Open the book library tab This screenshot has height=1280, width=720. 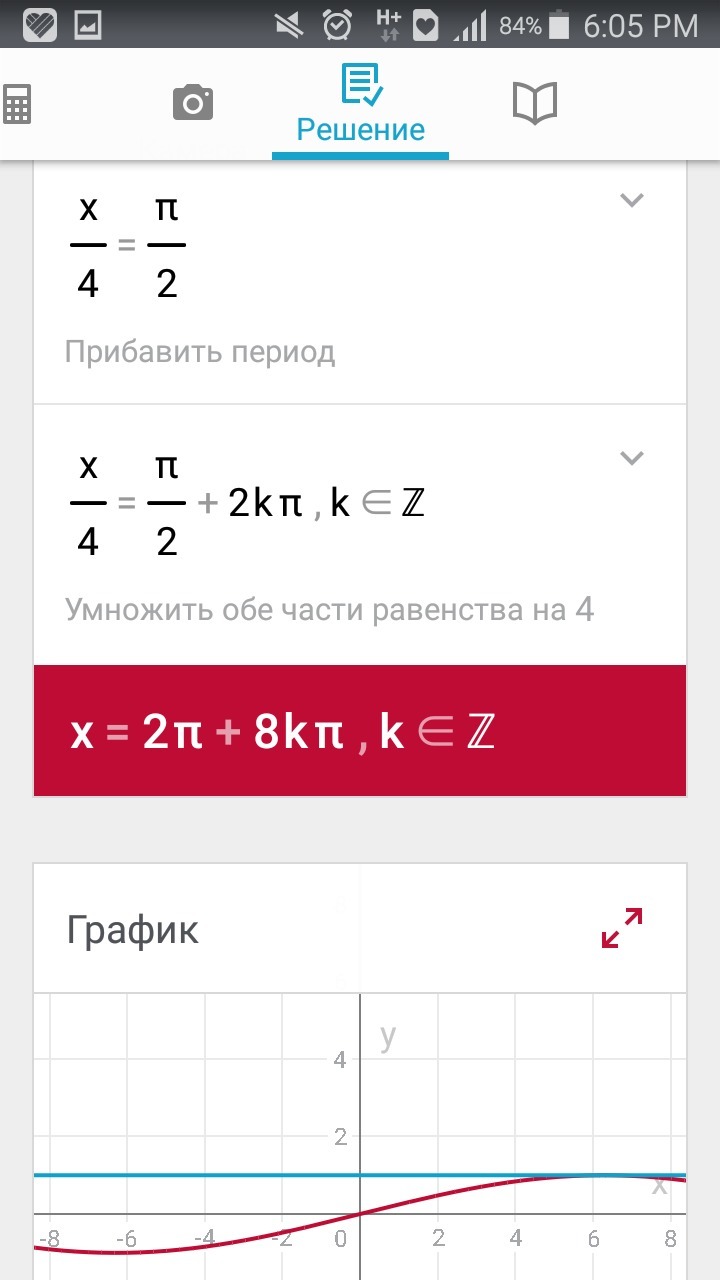(x=534, y=103)
